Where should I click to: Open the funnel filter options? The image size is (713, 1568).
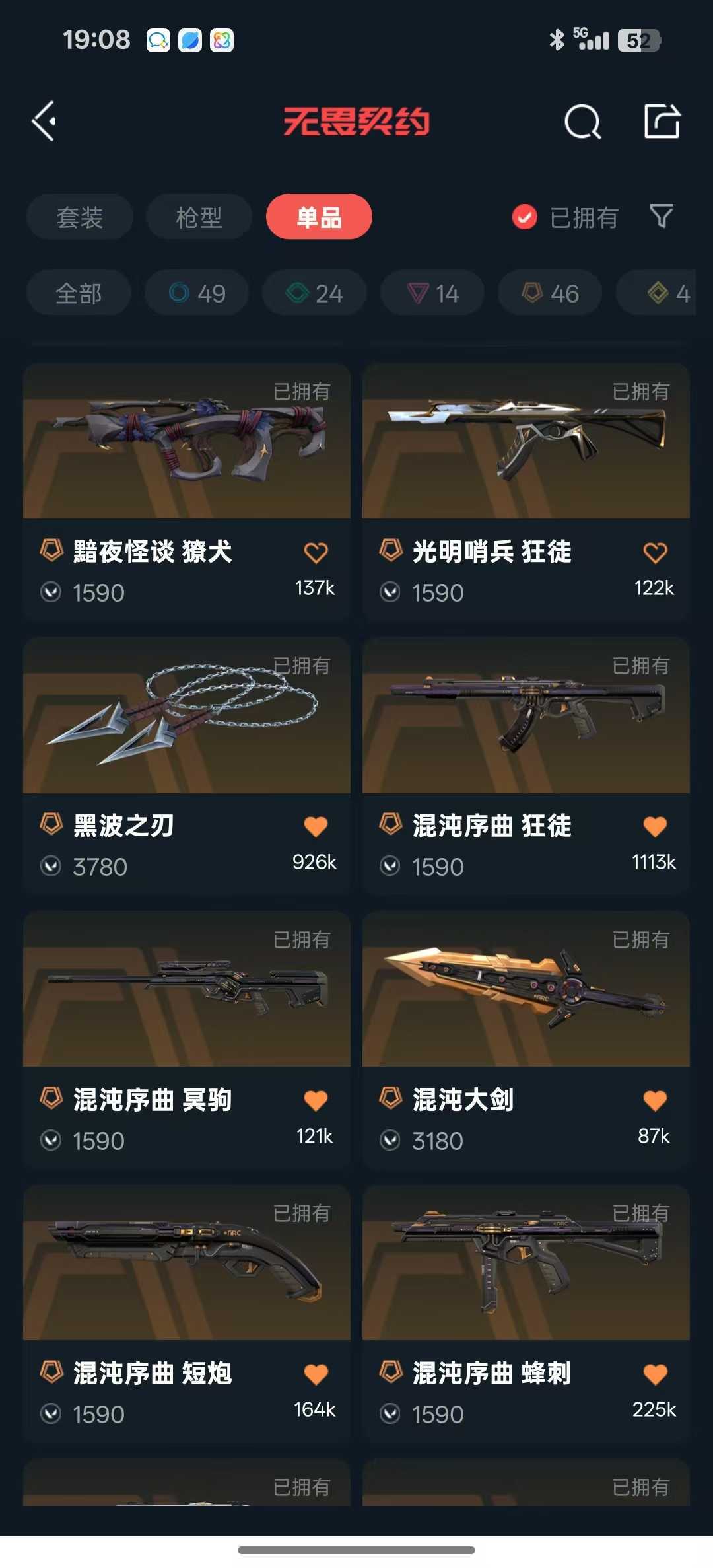pos(662,216)
